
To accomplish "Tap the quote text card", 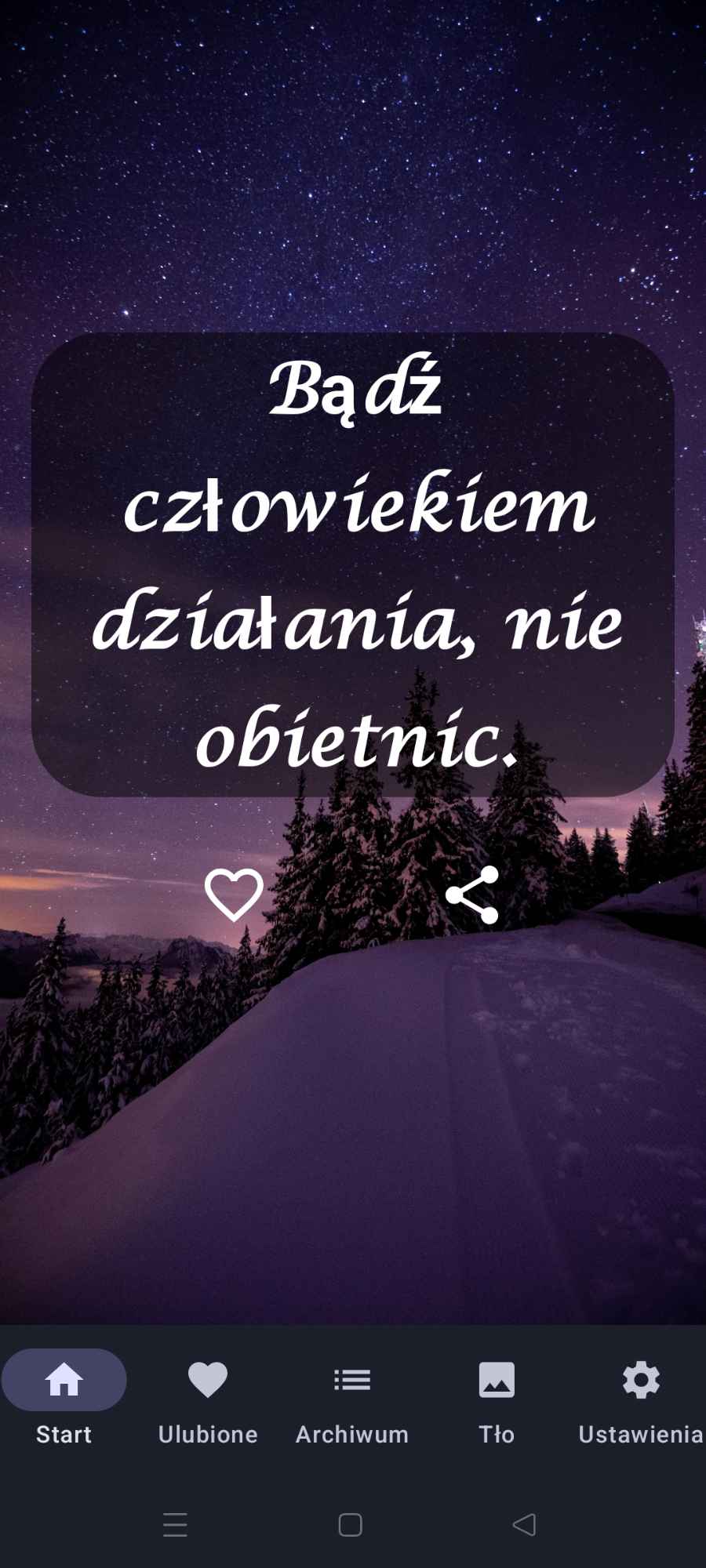I will (353, 561).
